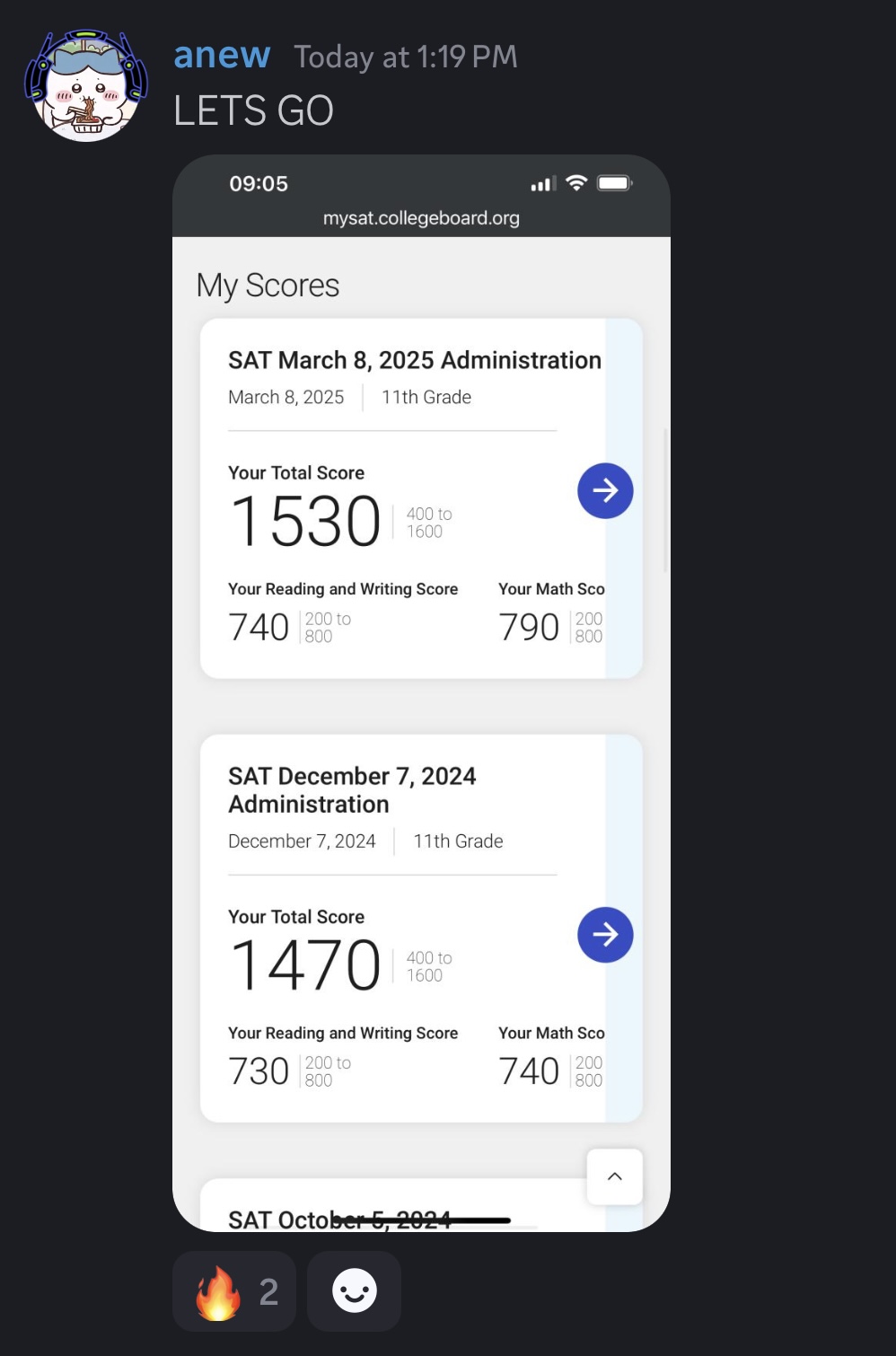Viewport: 896px width, 1356px height.
Task: Select the My Scores heading
Action: point(267,285)
